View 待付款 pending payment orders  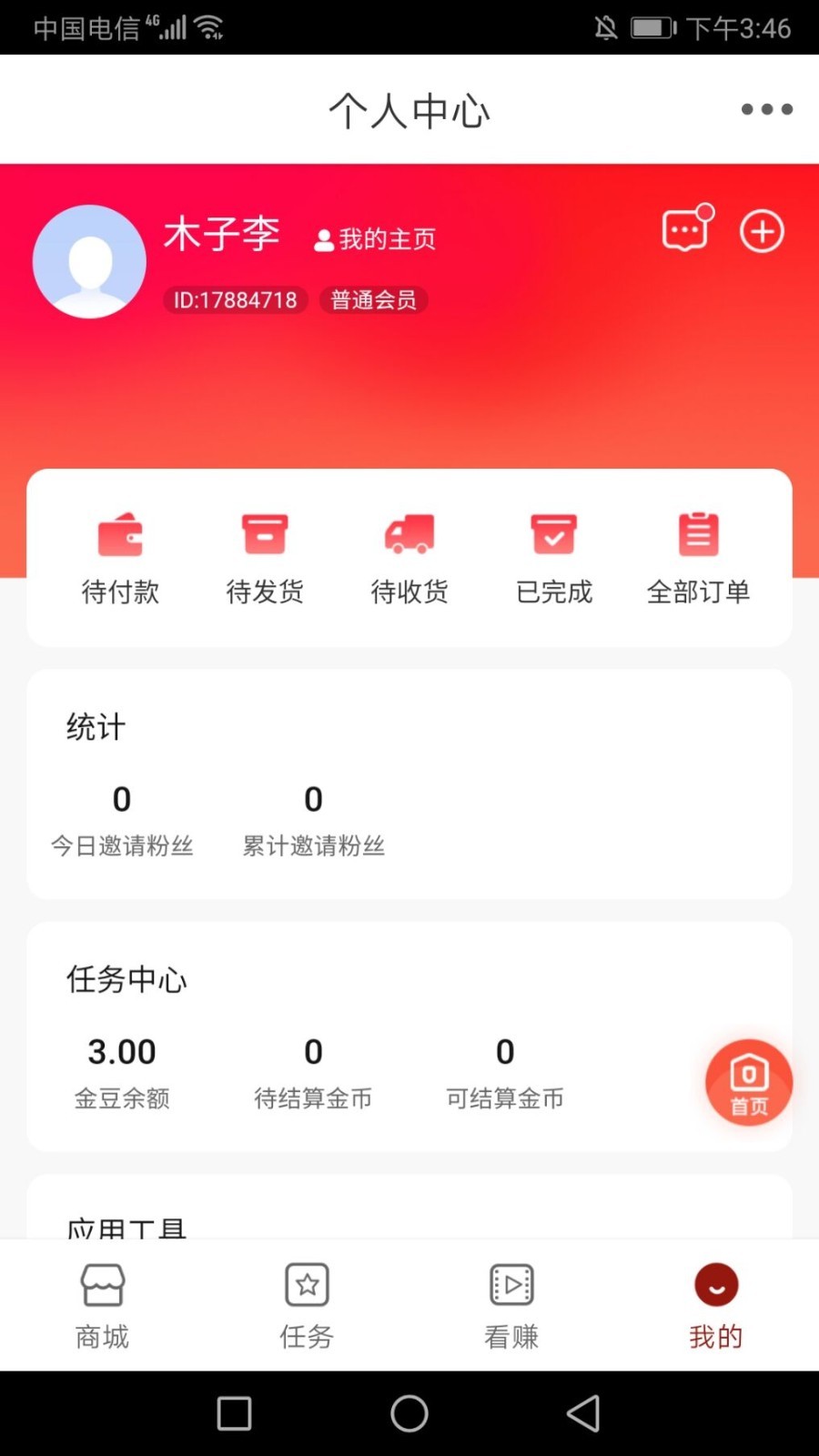tap(120, 557)
